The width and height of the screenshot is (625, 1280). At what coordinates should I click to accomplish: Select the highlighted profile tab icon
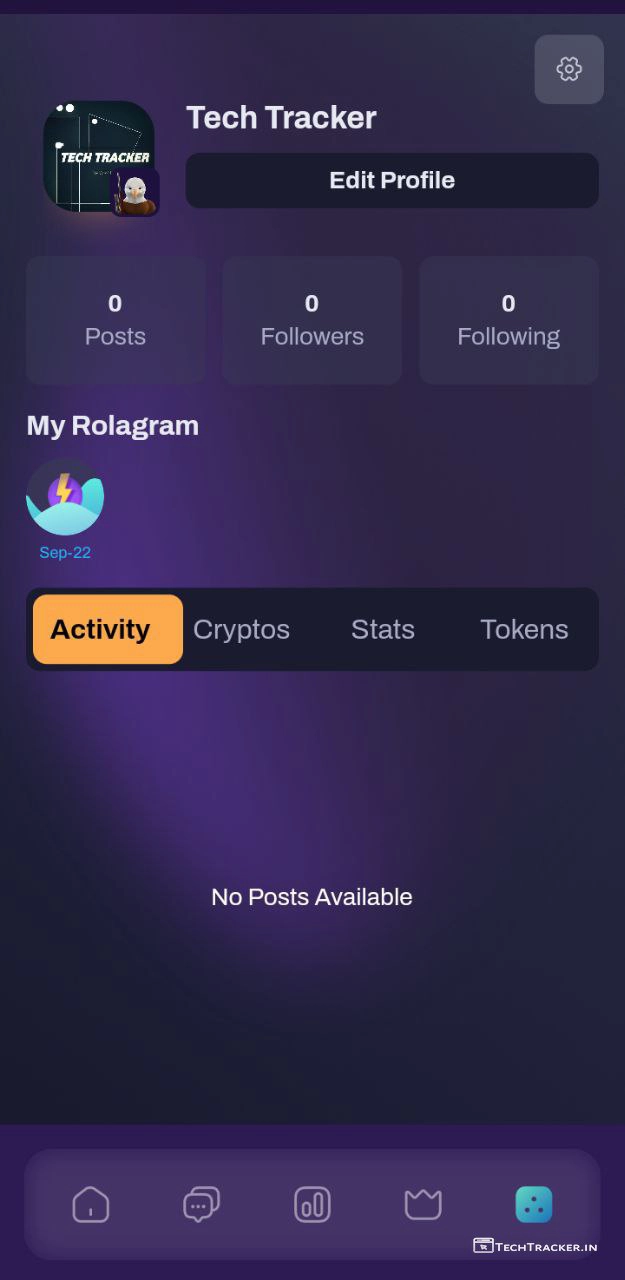click(533, 1204)
